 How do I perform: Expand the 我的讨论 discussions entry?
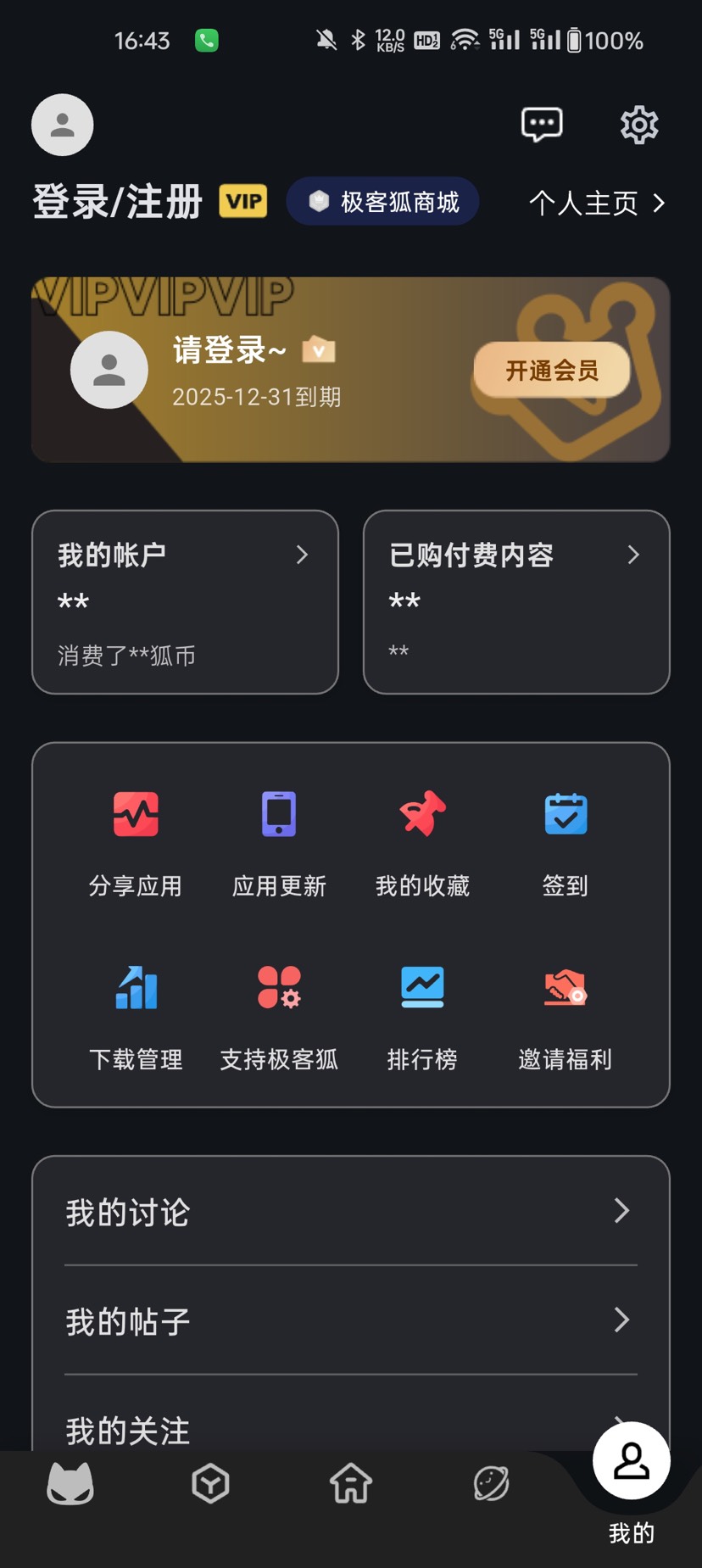[x=350, y=1213]
